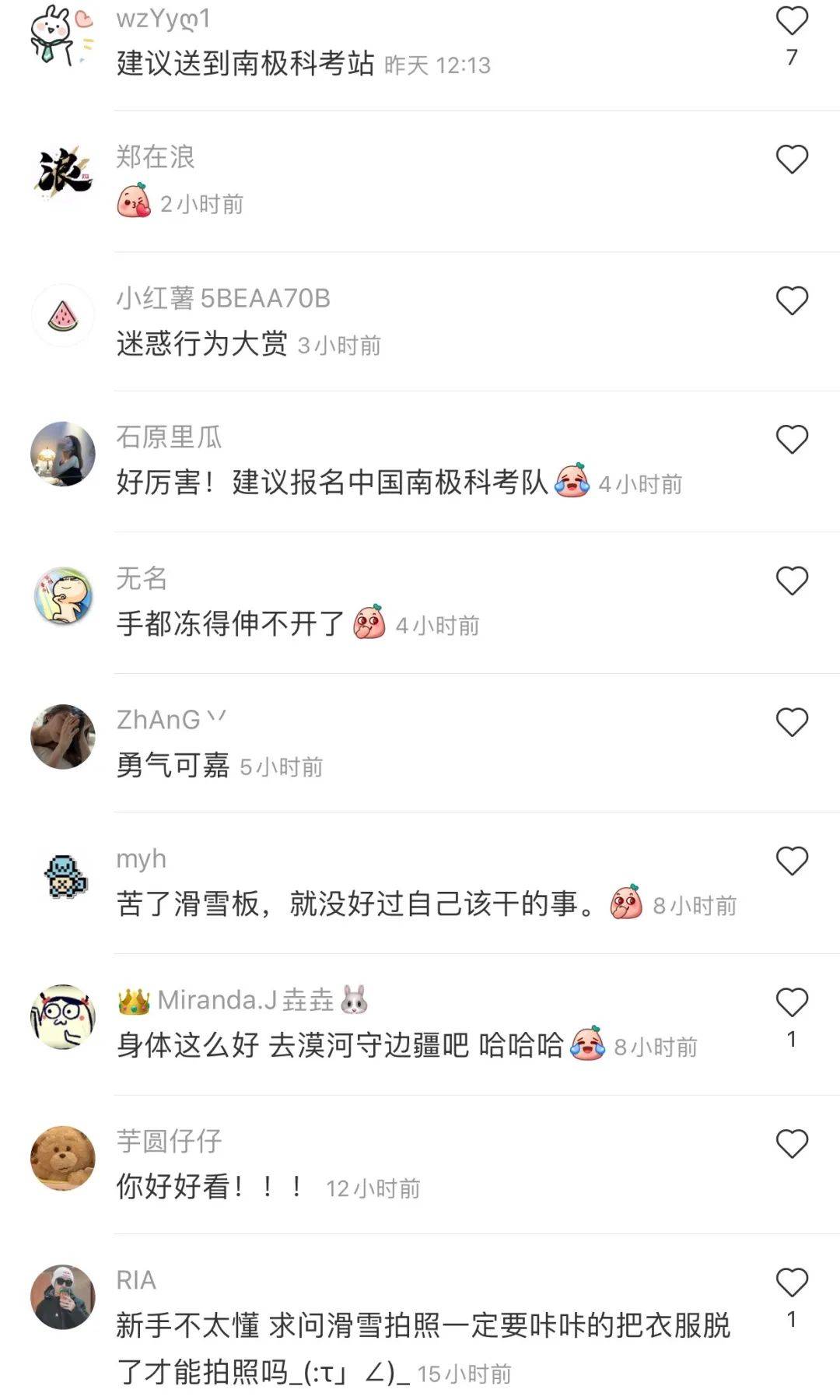The image size is (840, 1400).
Task: Open the watermelon avatar of 小红薯 5BEAA70B
Action: 64,315
